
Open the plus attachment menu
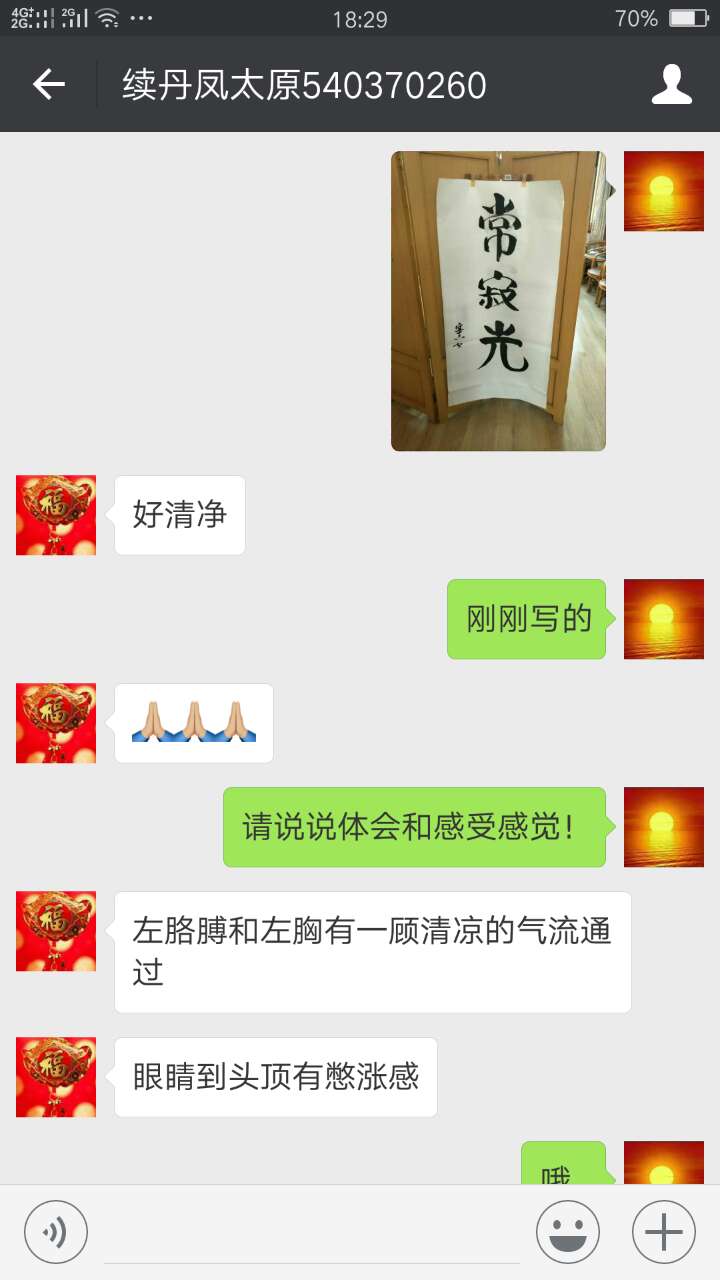[663, 1232]
